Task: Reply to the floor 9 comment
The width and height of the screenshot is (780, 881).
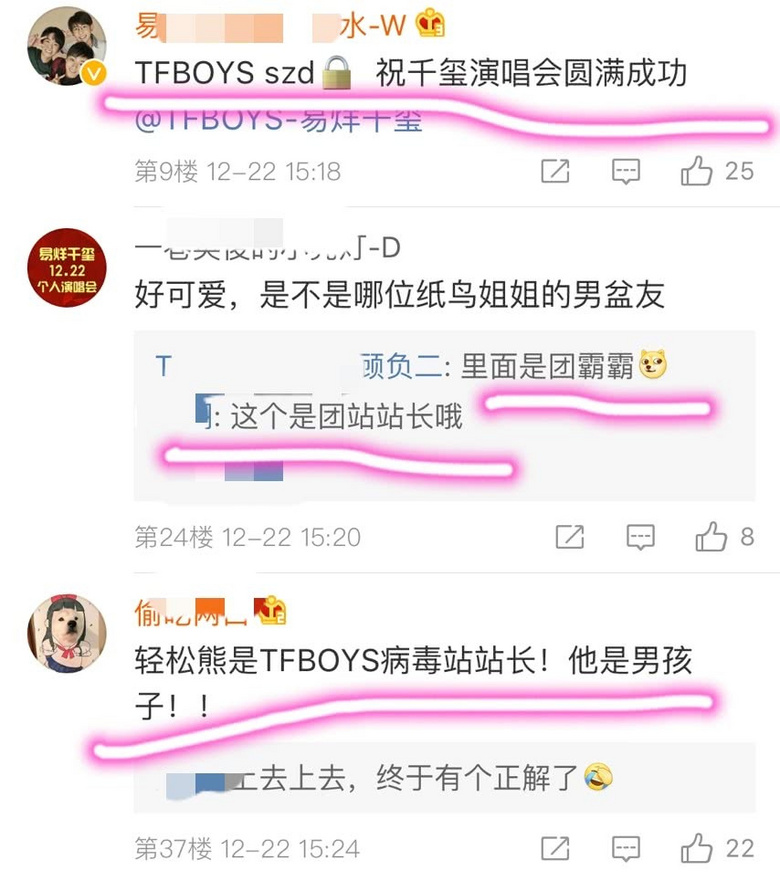Action: [626, 172]
